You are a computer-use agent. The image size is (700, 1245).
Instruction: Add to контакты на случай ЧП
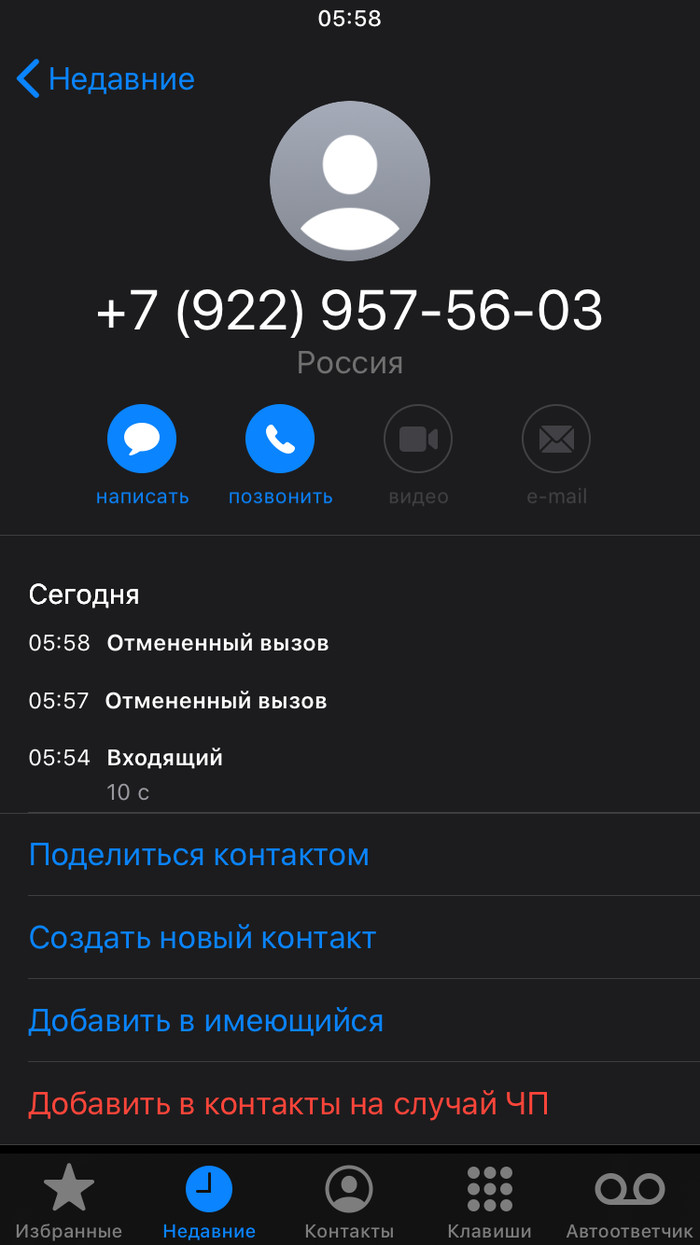point(288,1104)
